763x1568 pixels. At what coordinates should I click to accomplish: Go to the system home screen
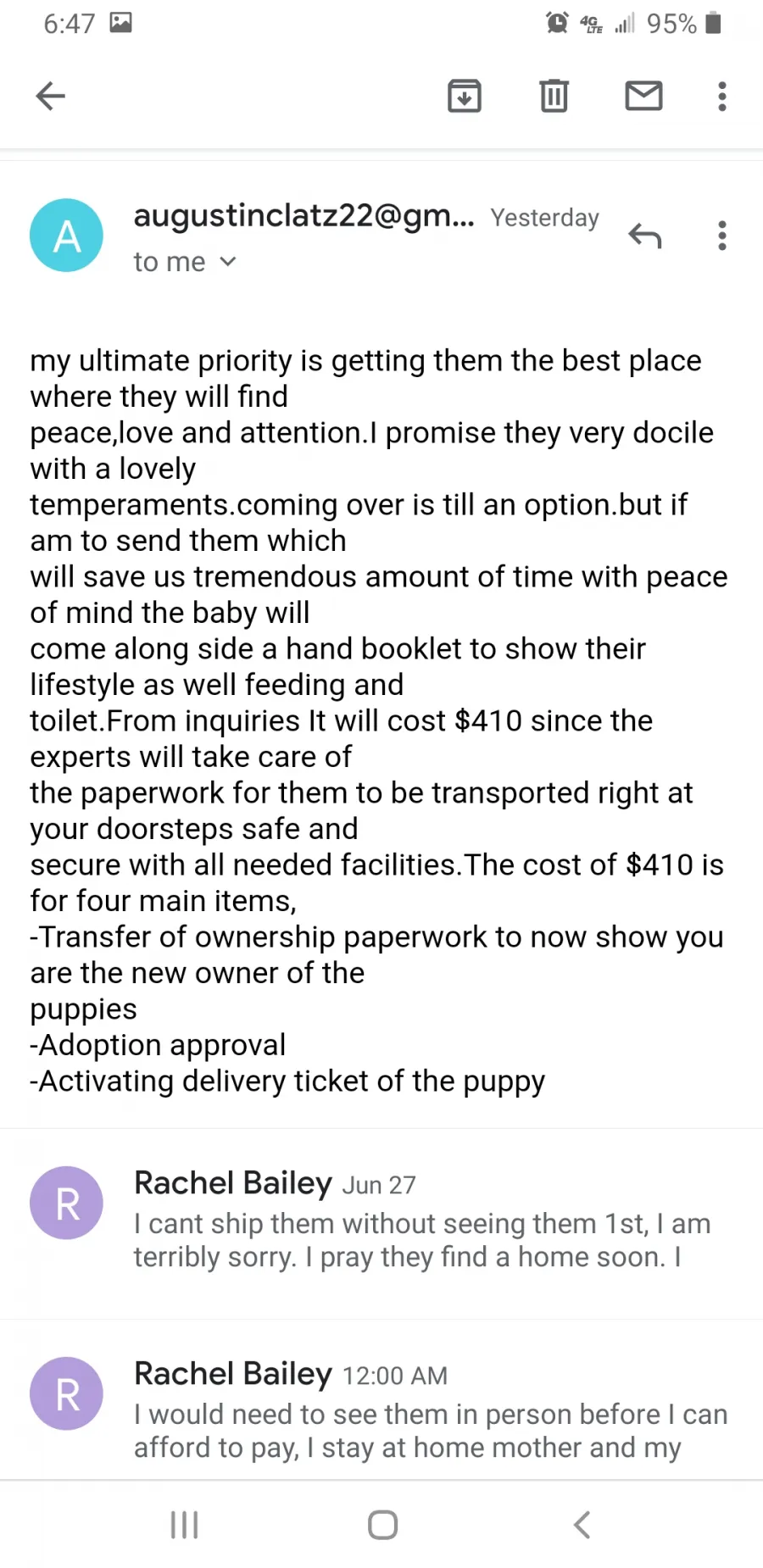tap(382, 1525)
